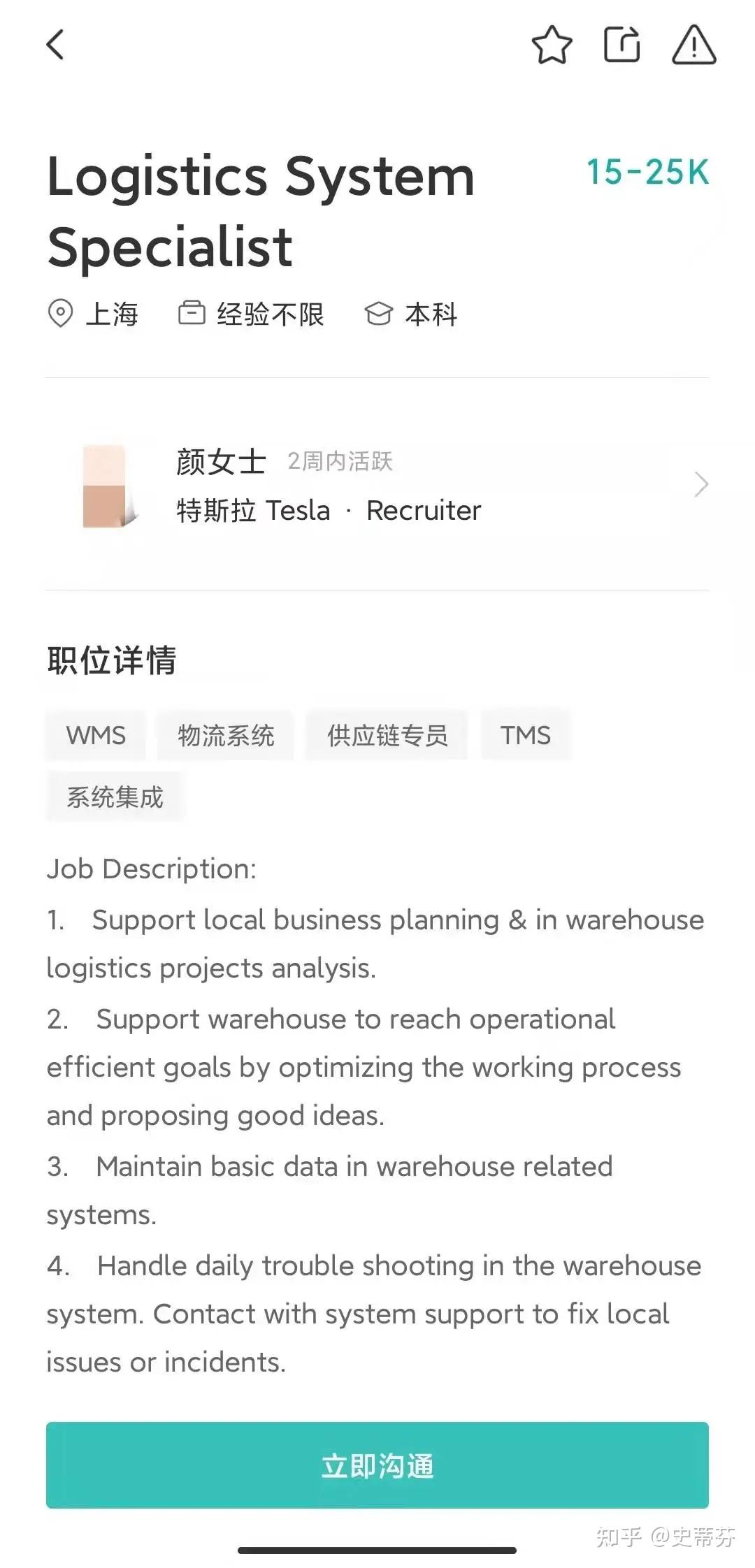755x1568 pixels.
Task: Report this job via the warning icon
Action: [x=693, y=45]
